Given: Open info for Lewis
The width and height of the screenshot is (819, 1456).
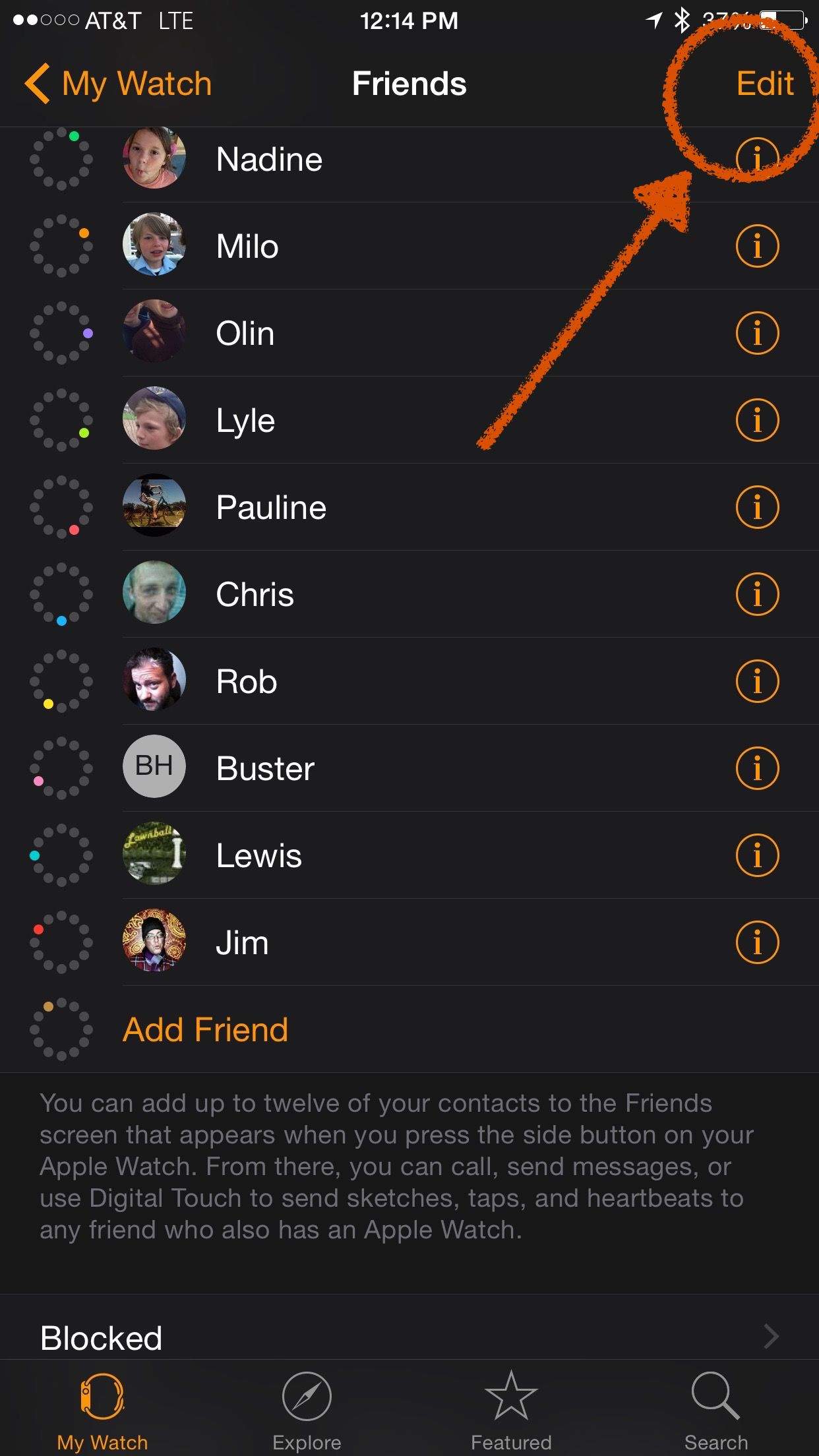Looking at the screenshot, I should 756,855.
